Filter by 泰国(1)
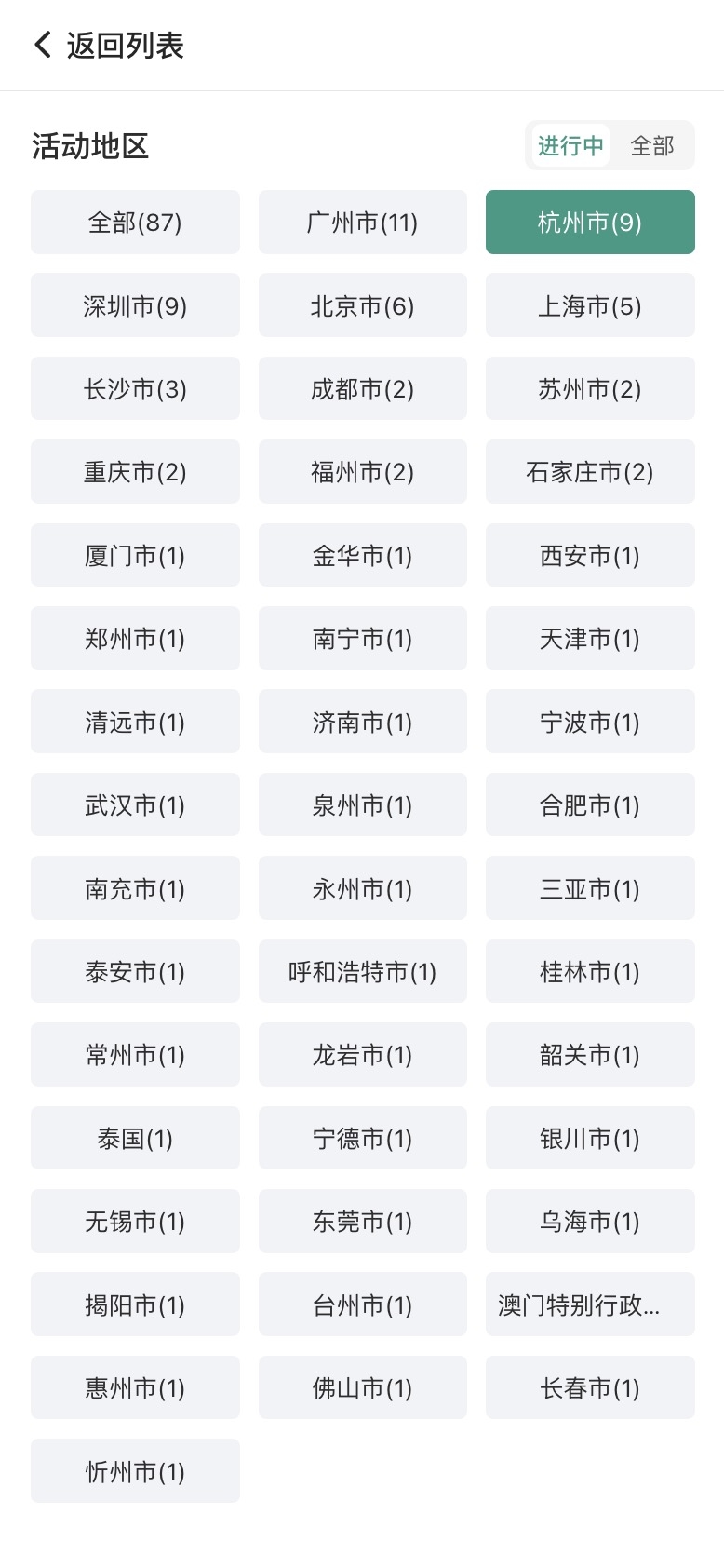The width and height of the screenshot is (724, 1568). pyautogui.click(x=135, y=1138)
